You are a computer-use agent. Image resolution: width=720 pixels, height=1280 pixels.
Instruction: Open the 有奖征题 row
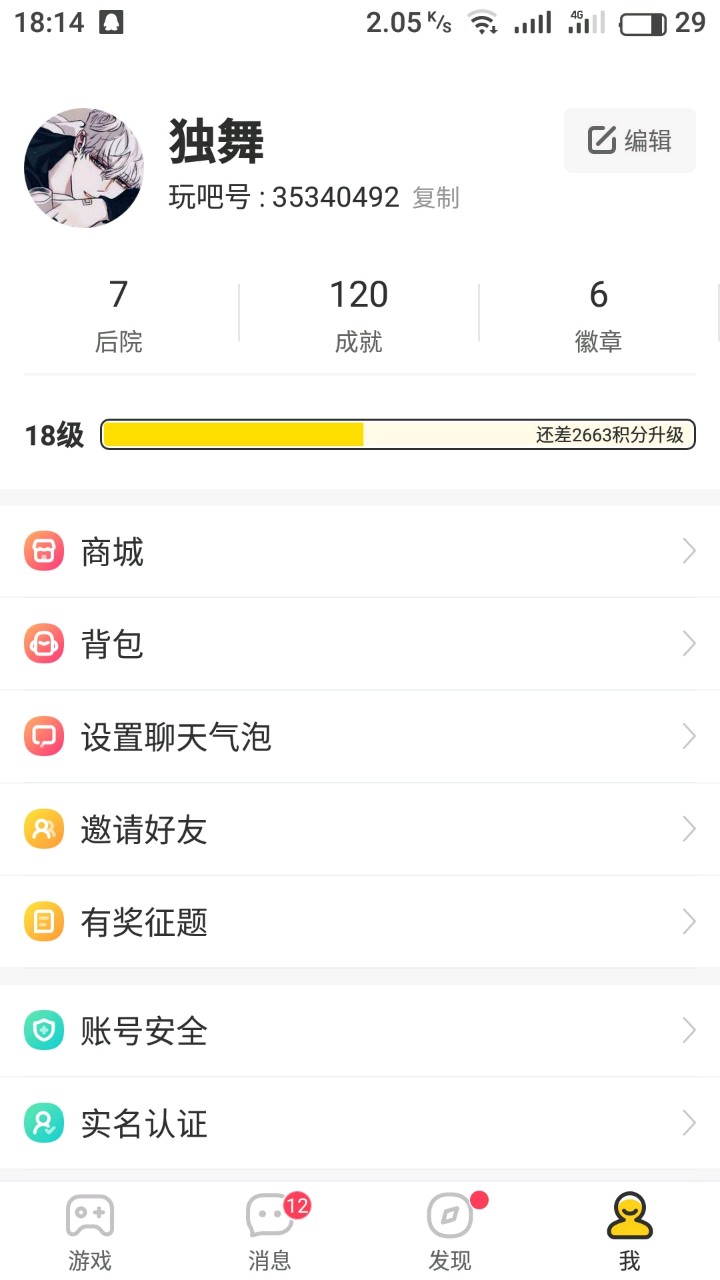360,922
